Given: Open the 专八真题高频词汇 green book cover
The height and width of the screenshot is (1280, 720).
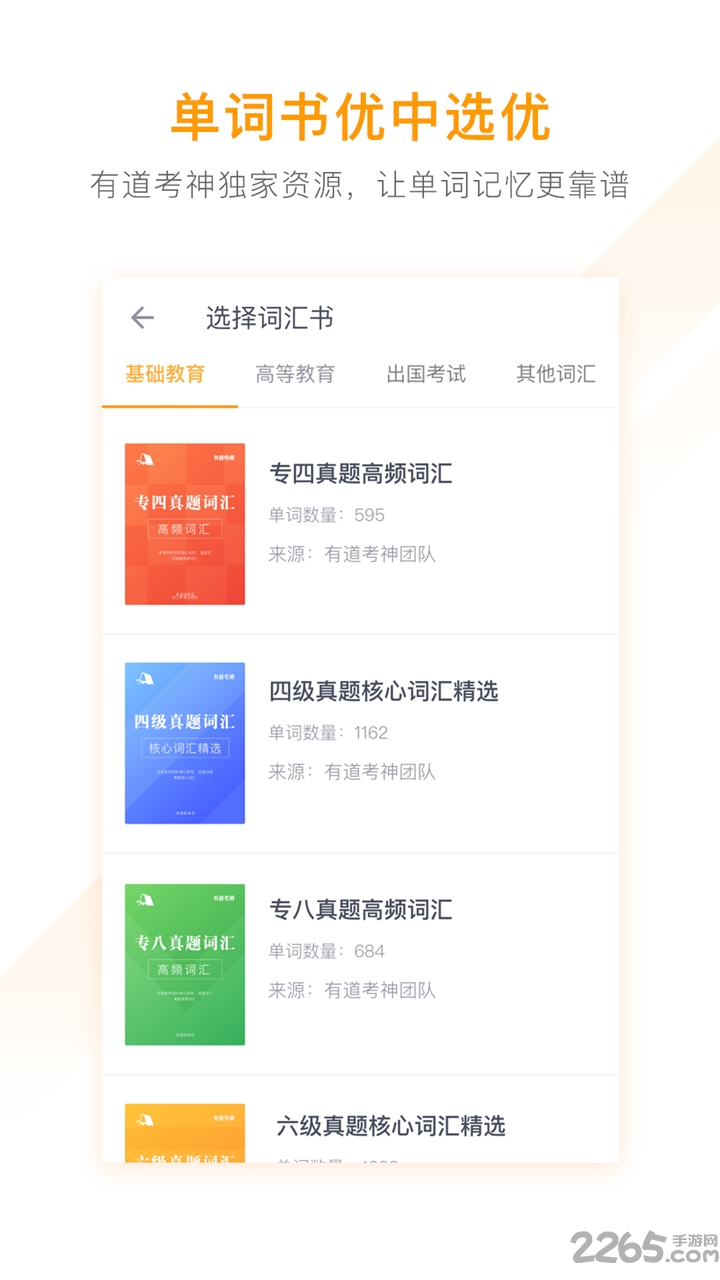Looking at the screenshot, I should (x=183, y=962).
